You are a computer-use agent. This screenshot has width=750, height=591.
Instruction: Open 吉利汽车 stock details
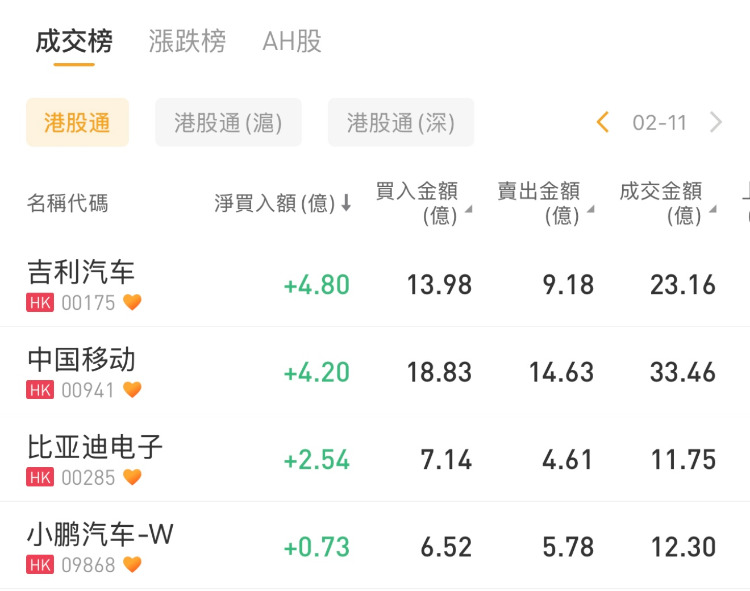pyautogui.click(x=81, y=284)
